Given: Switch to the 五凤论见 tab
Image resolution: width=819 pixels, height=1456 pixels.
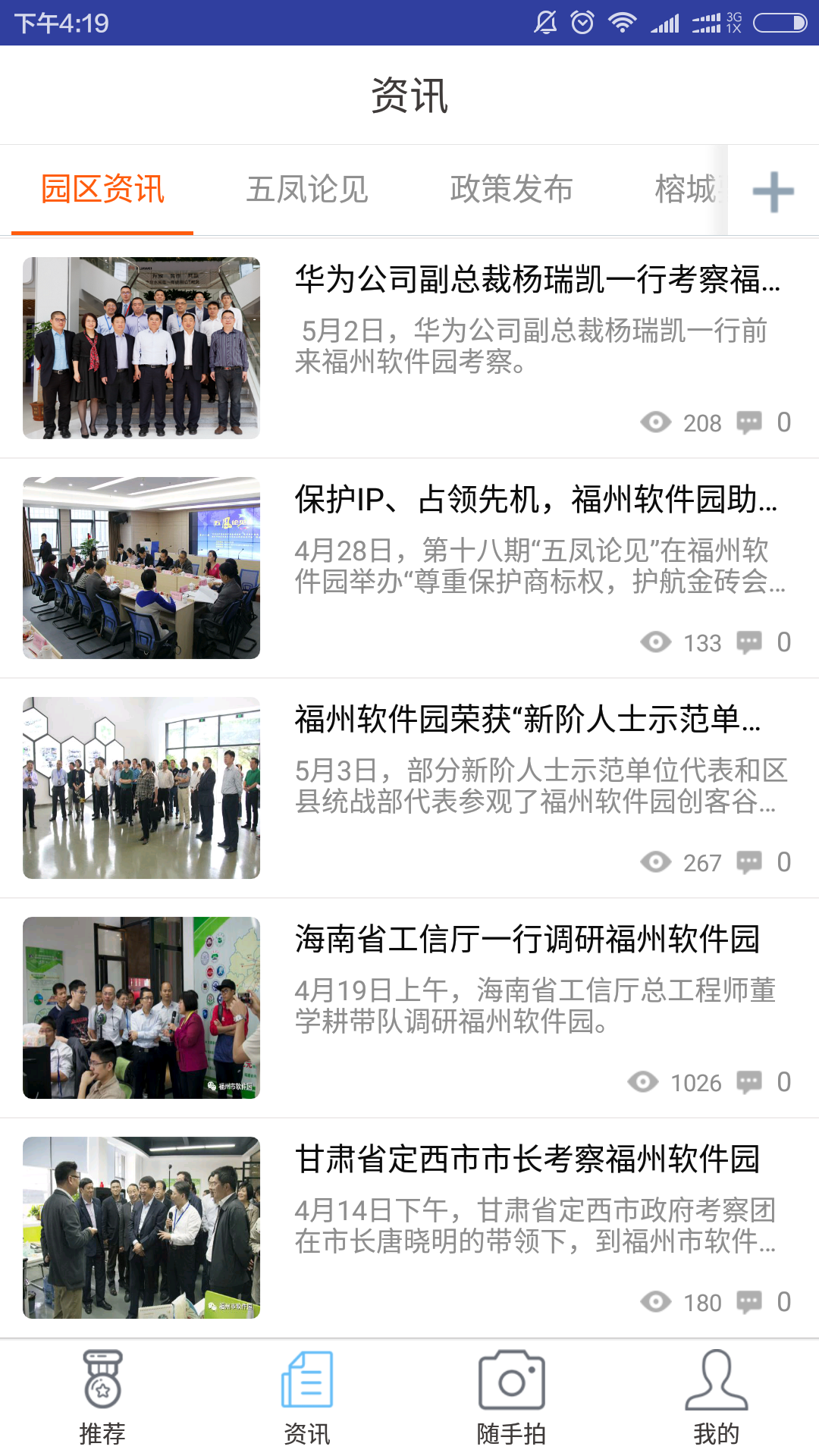Looking at the screenshot, I should pyautogui.click(x=307, y=190).
